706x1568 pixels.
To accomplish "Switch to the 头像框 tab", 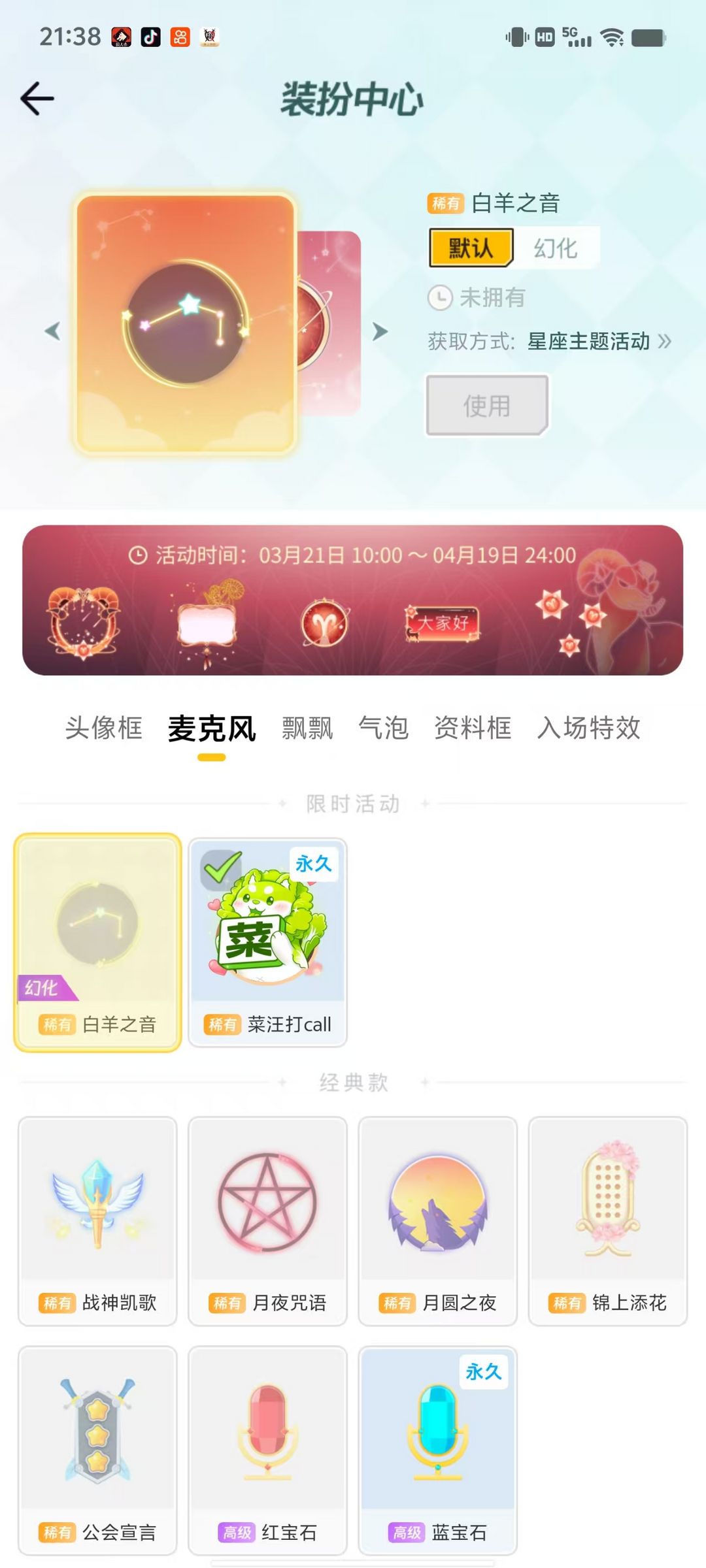I will [x=105, y=729].
